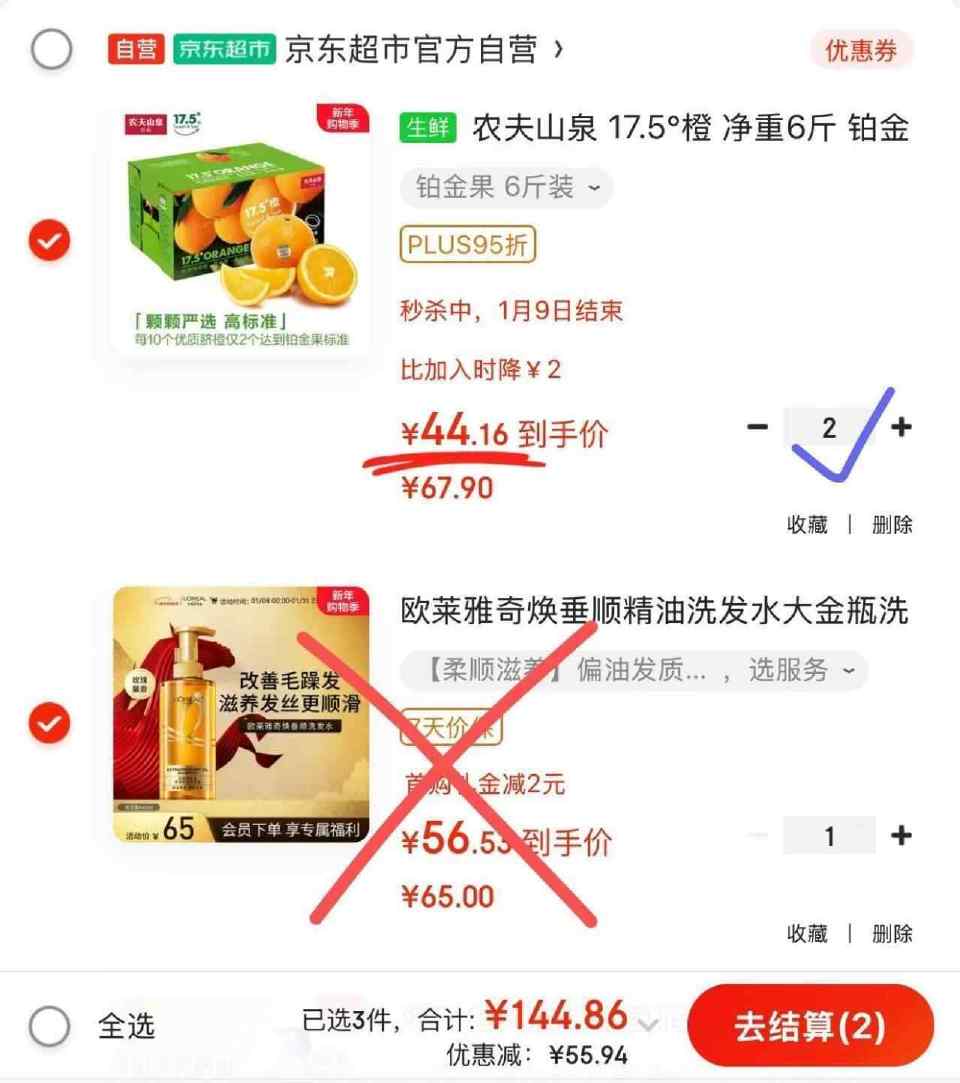Edit the orange quantity field showing 2
The height and width of the screenshot is (1083, 960).
(828, 428)
